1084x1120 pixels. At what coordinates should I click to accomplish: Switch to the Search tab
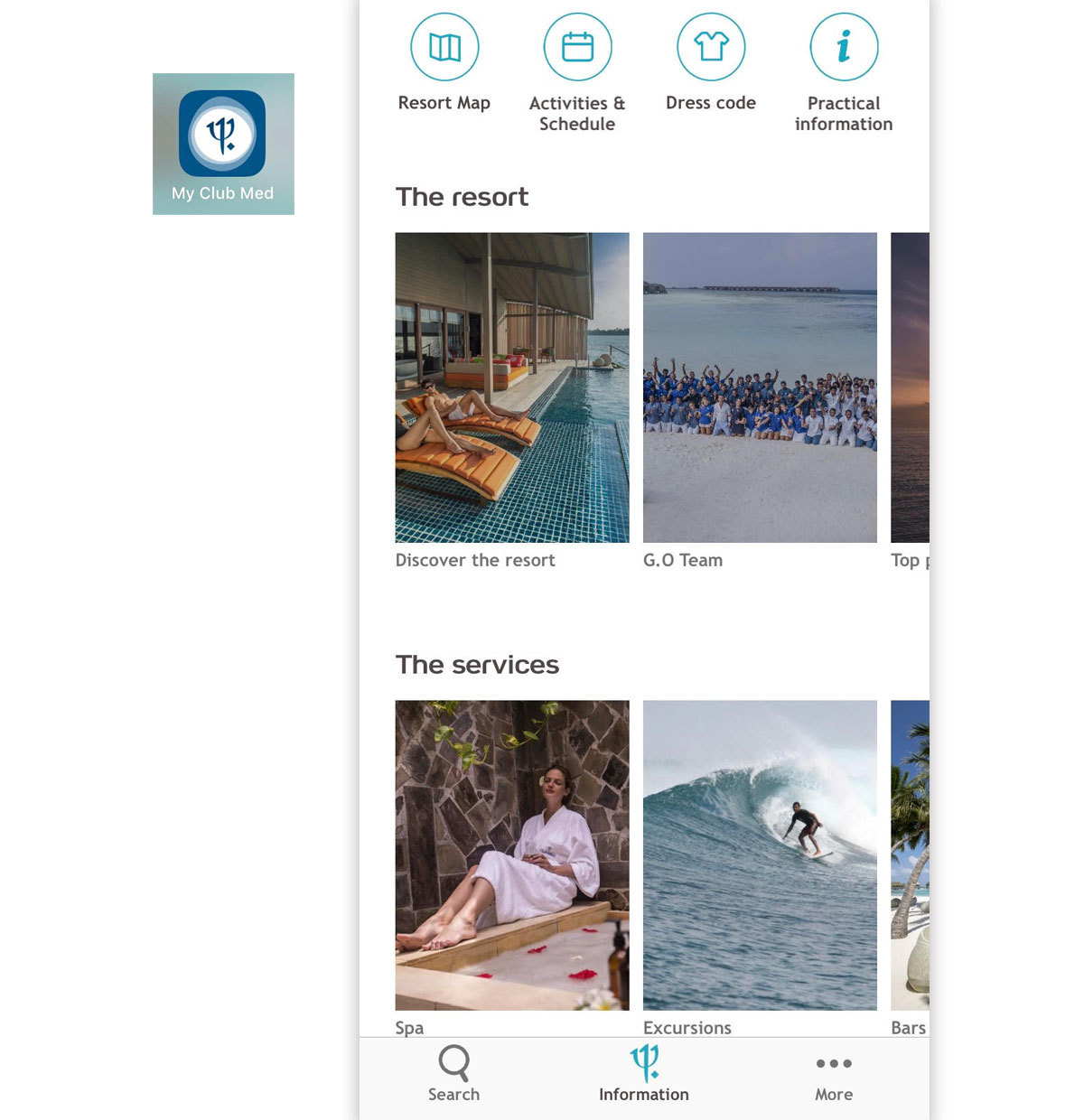(x=453, y=1074)
